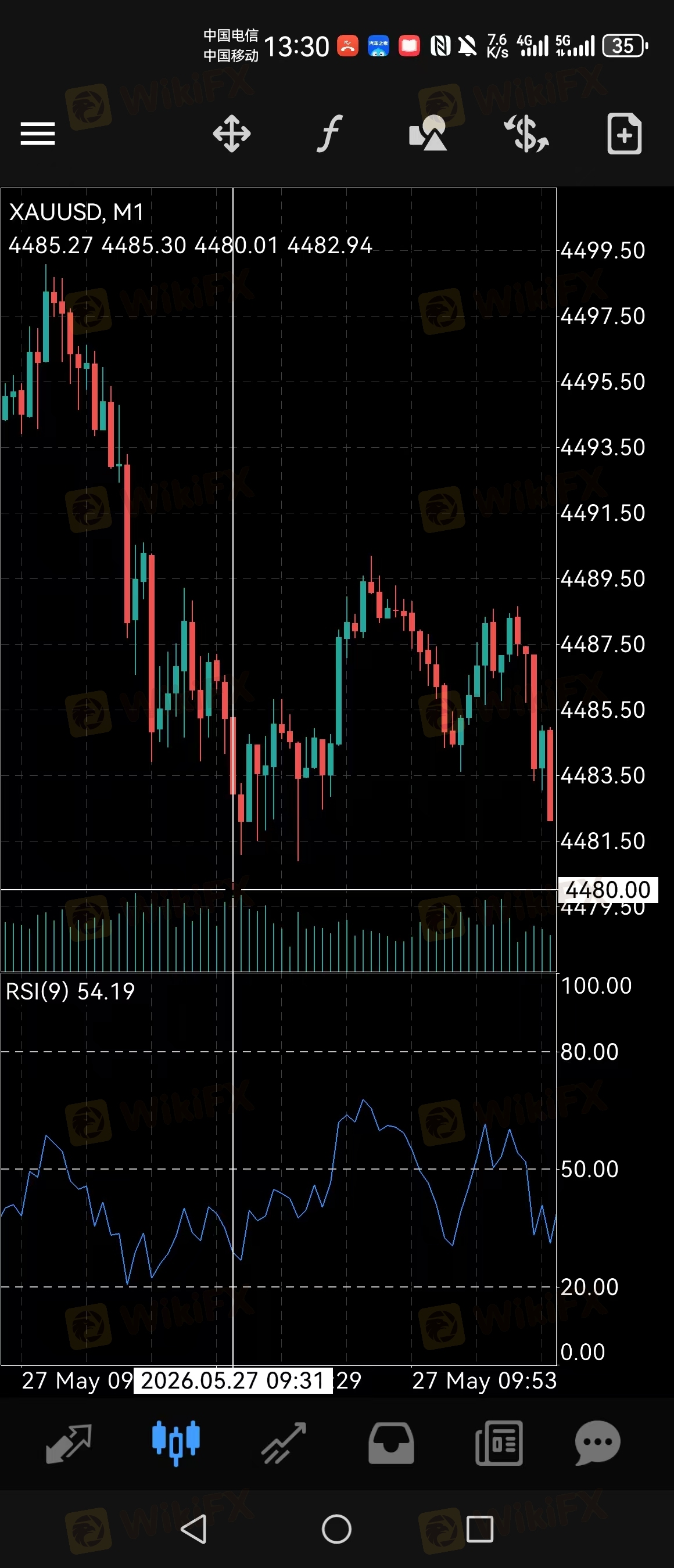Image resolution: width=674 pixels, height=1568 pixels.
Task: Switch to the Quotes tab
Action: tap(69, 1443)
